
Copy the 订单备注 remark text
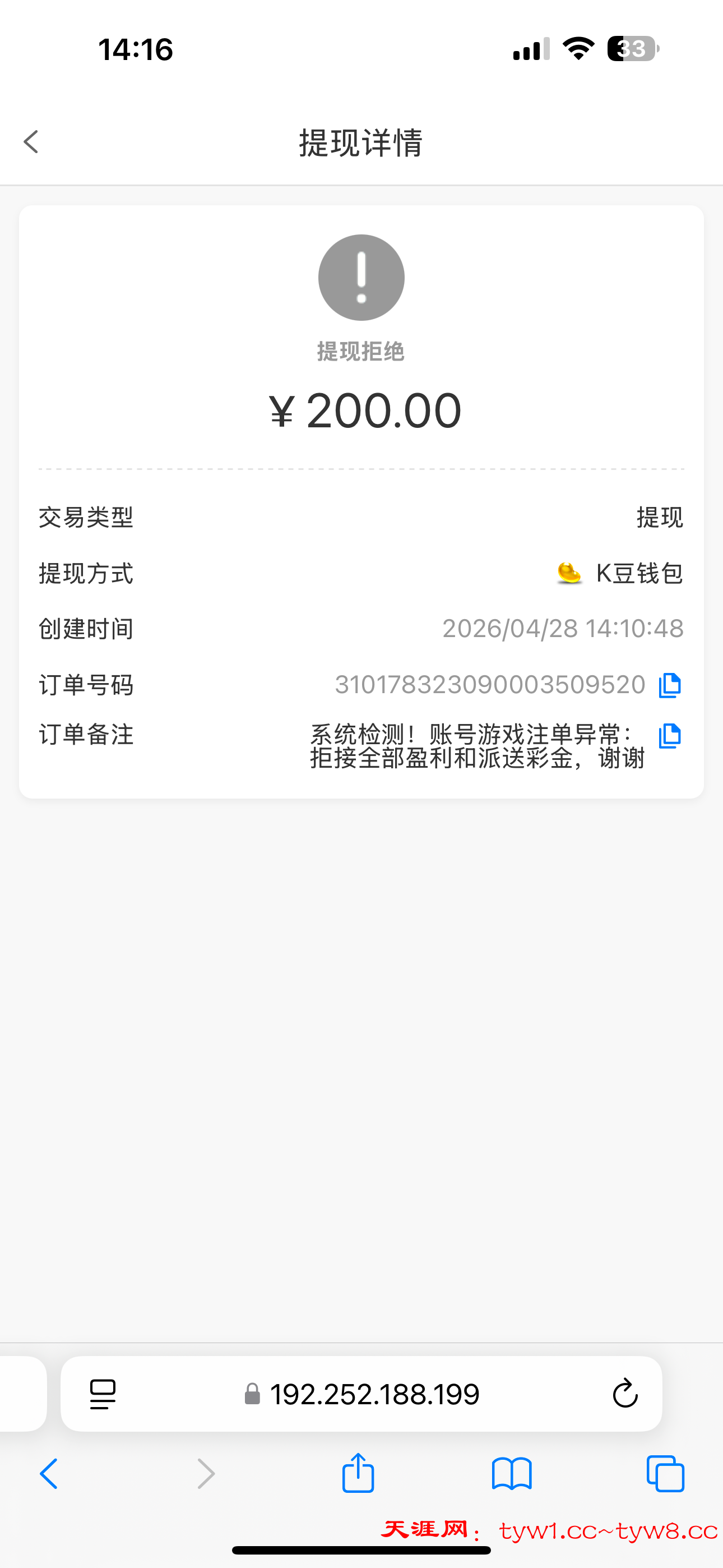[x=668, y=736]
